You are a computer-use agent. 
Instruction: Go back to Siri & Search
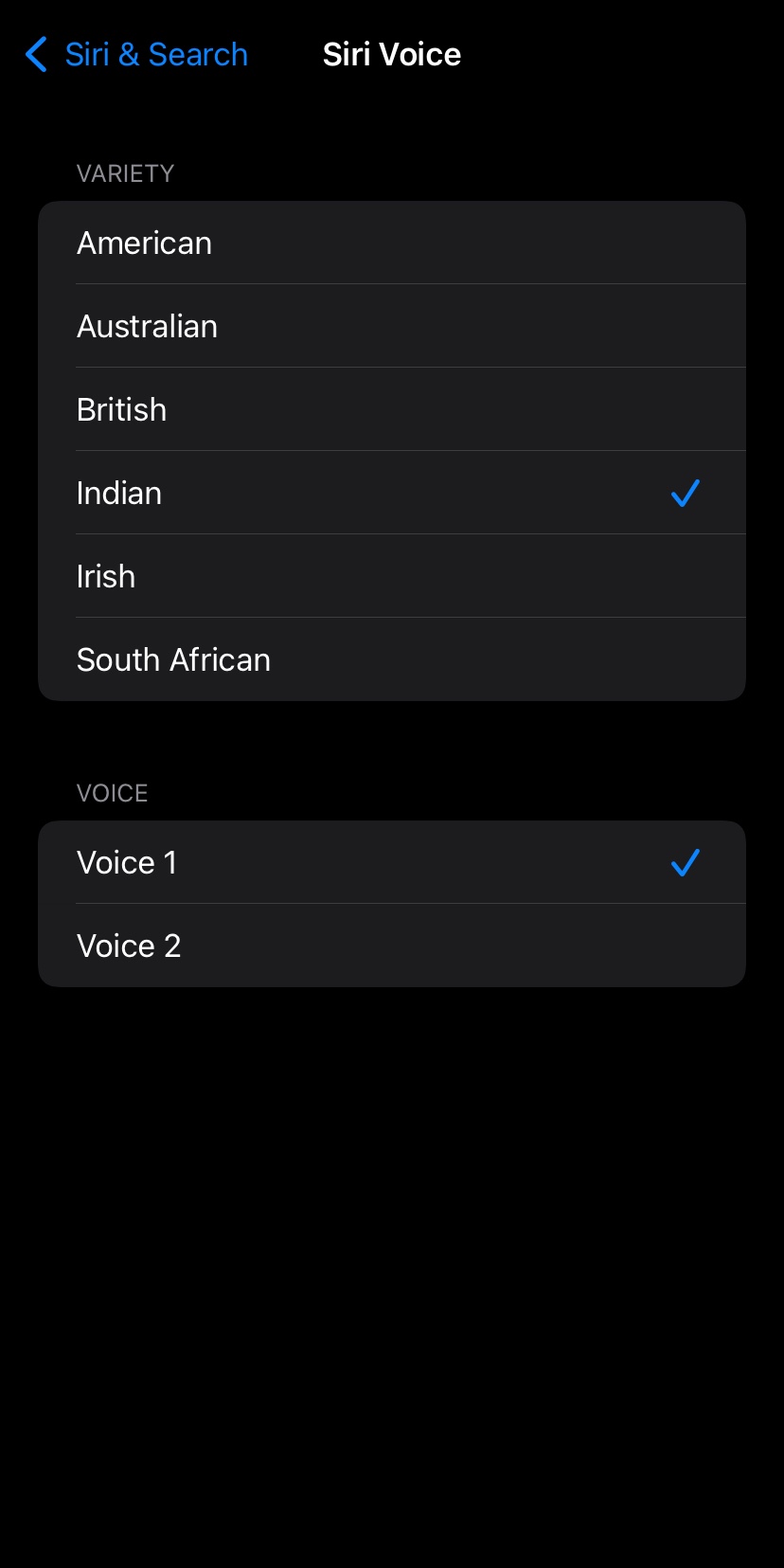[137, 55]
